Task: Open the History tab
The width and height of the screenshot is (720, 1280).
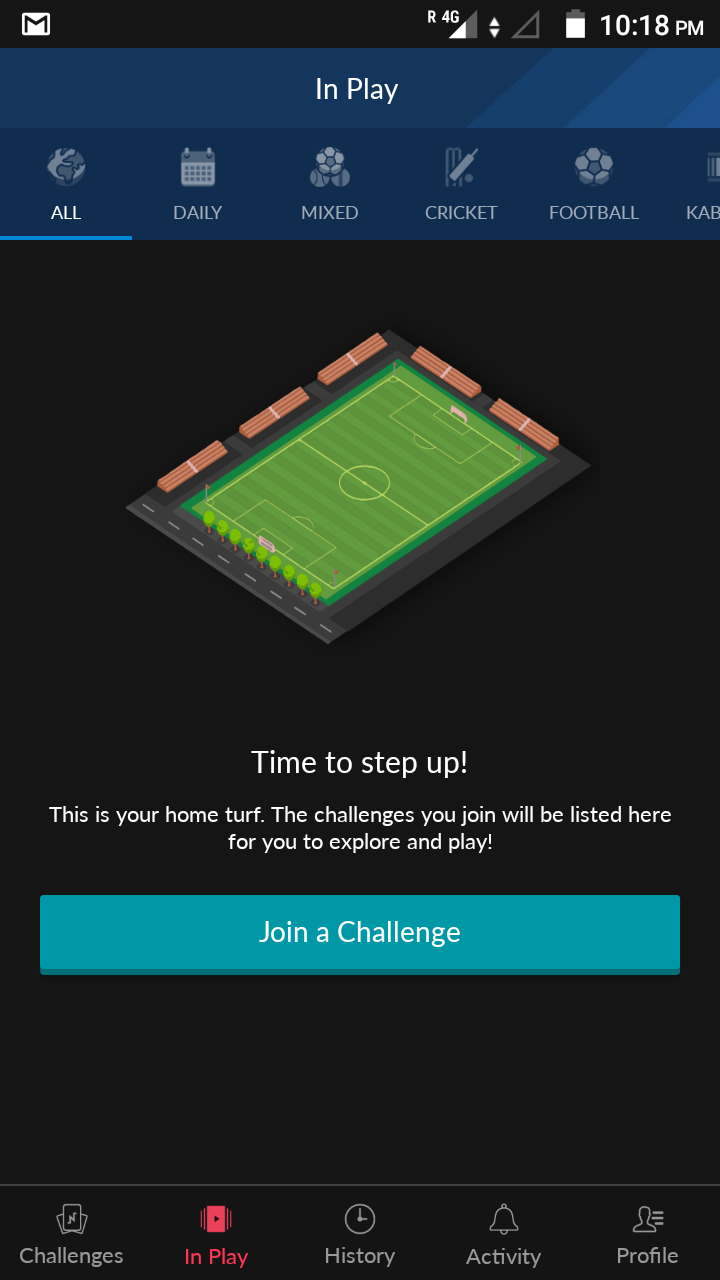Action: tap(360, 1235)
